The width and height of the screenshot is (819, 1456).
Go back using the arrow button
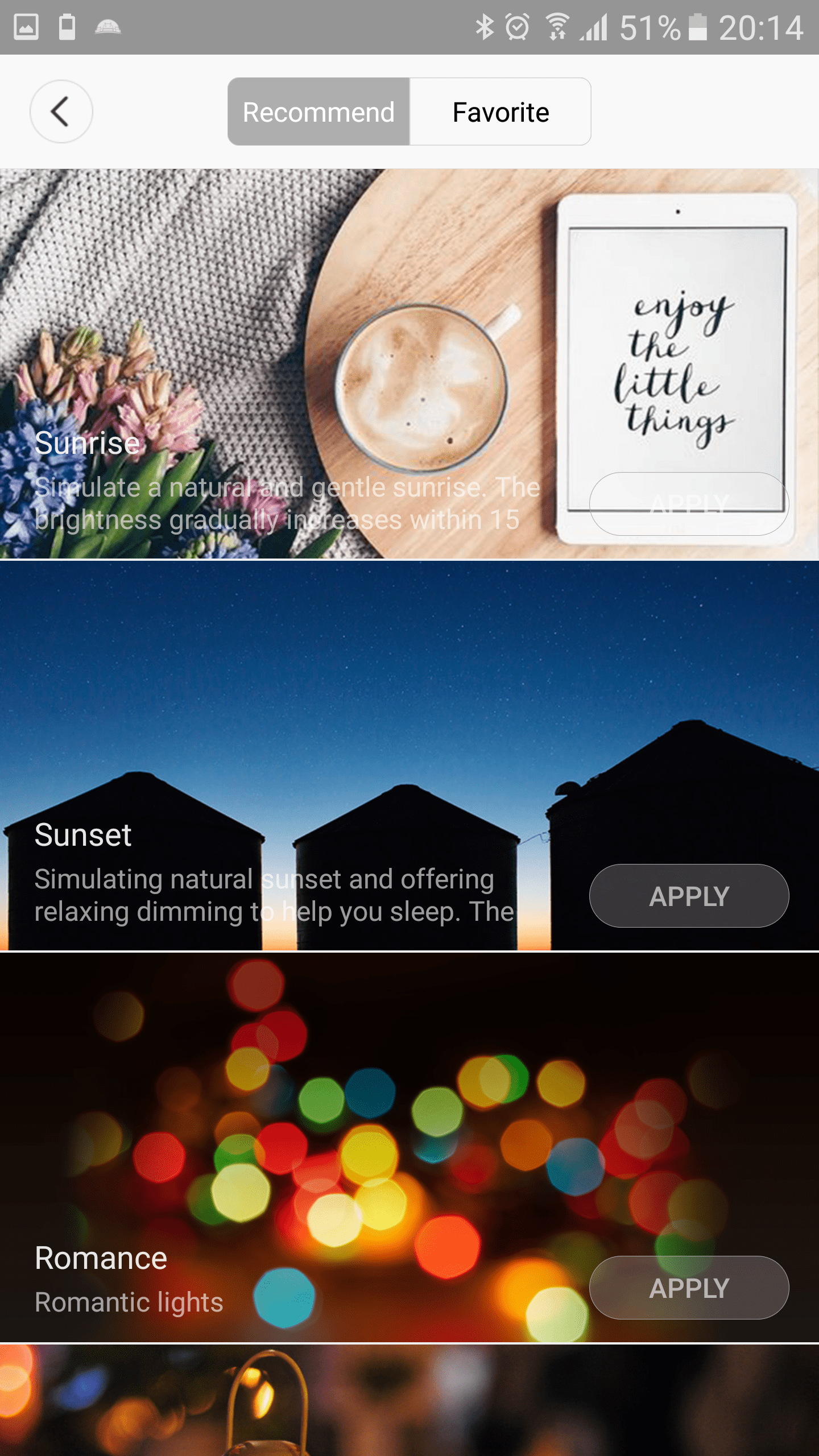pos(61,111)
